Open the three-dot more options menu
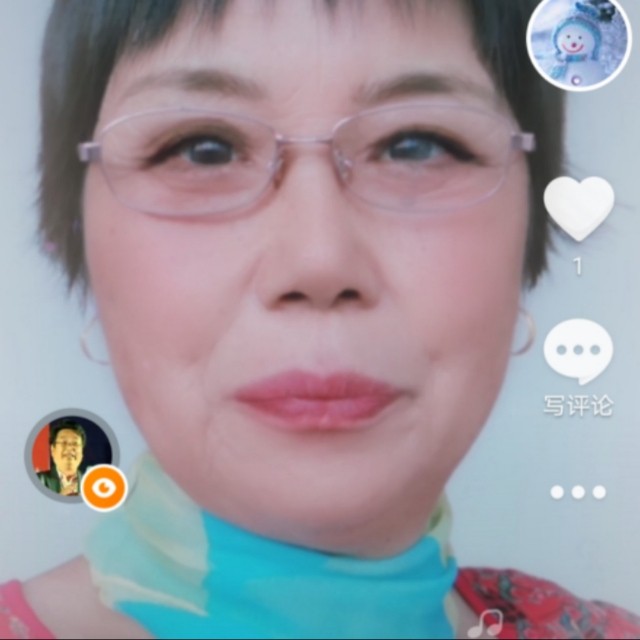 pyautogui.click(x=578, y=492)
